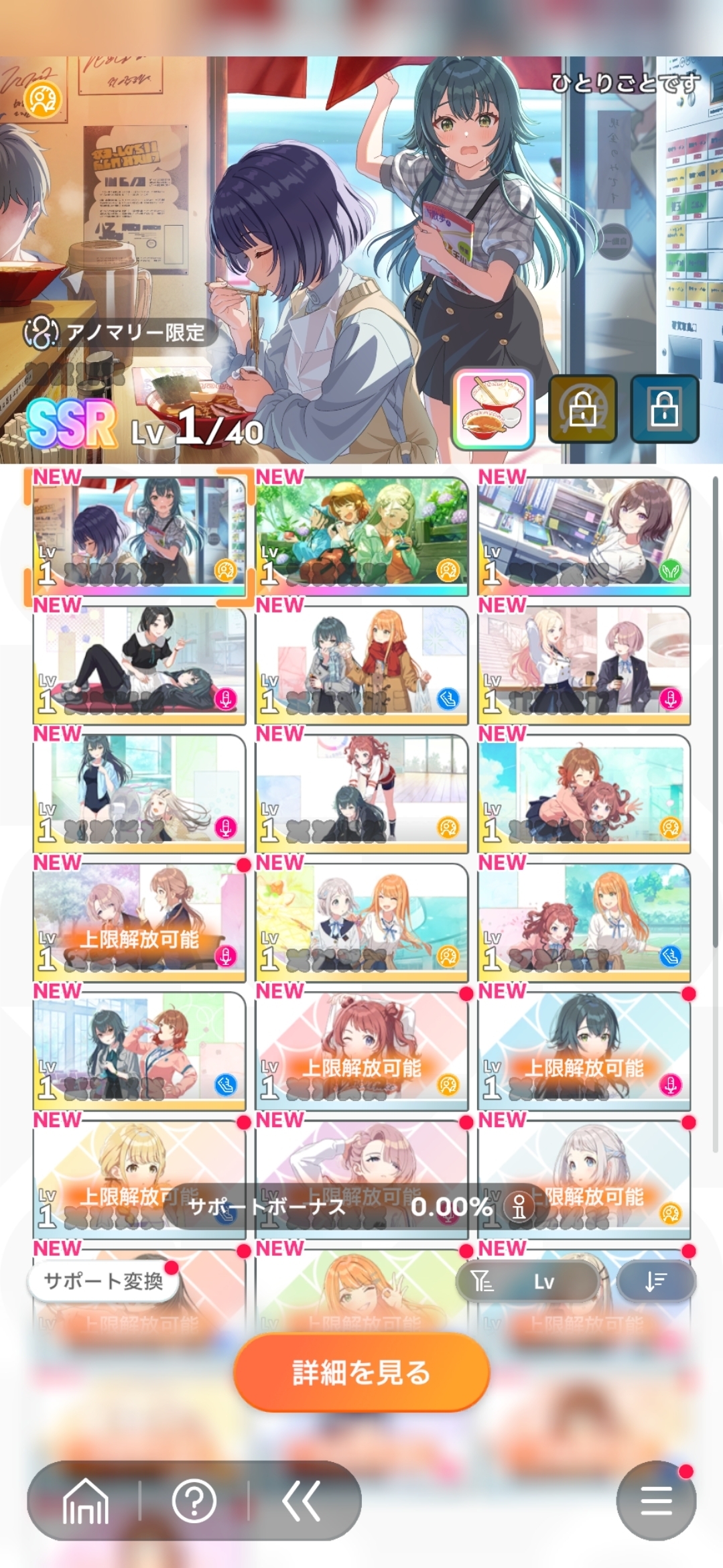Tap the 詳細を見る details button
723x1568 pixels.
pos(361,1372)
